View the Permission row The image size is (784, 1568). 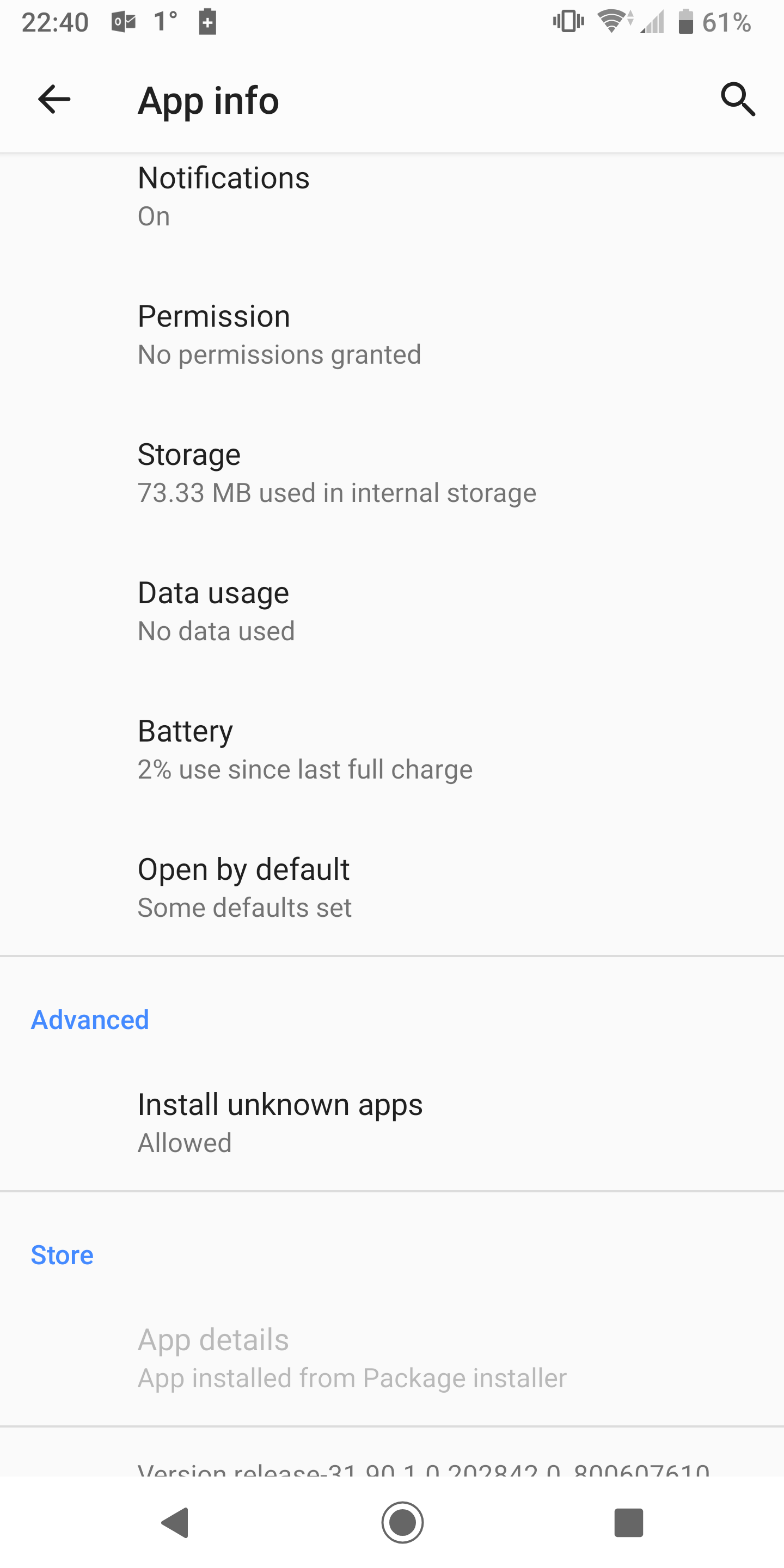pos(392,334)
